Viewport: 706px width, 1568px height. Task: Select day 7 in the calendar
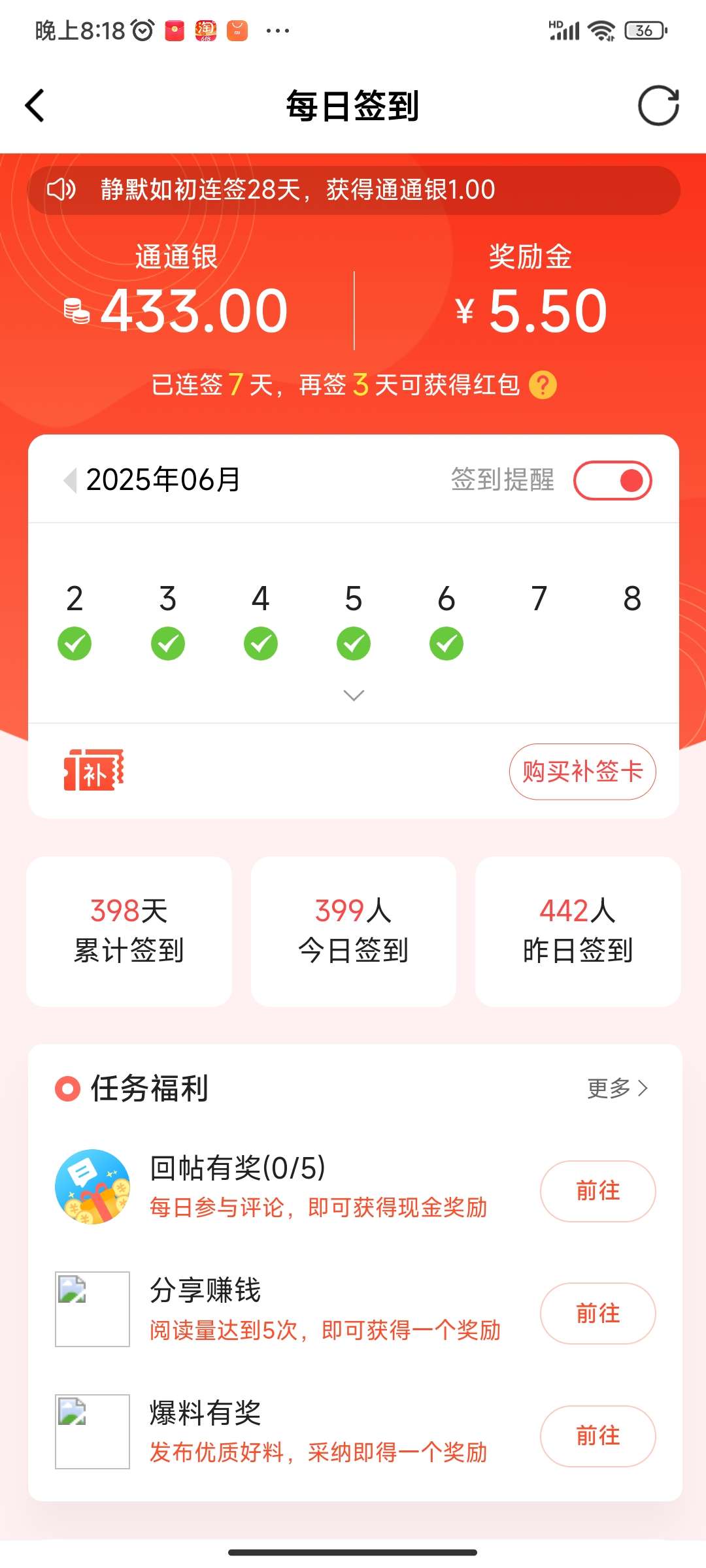pyautogui.click(x=539, y=599)
